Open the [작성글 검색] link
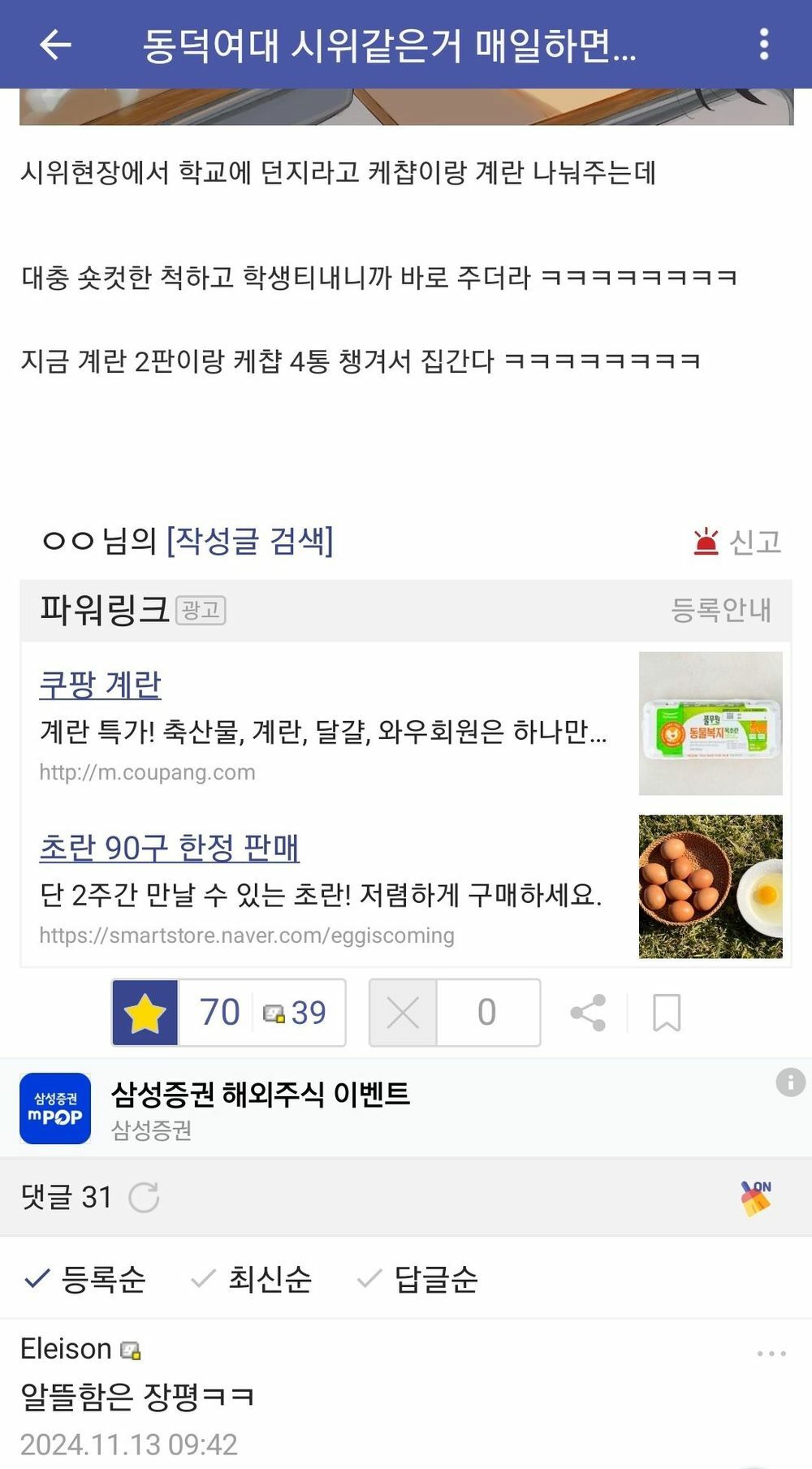812x1469 pixels. pyautogui.click(x=249, y=541)
